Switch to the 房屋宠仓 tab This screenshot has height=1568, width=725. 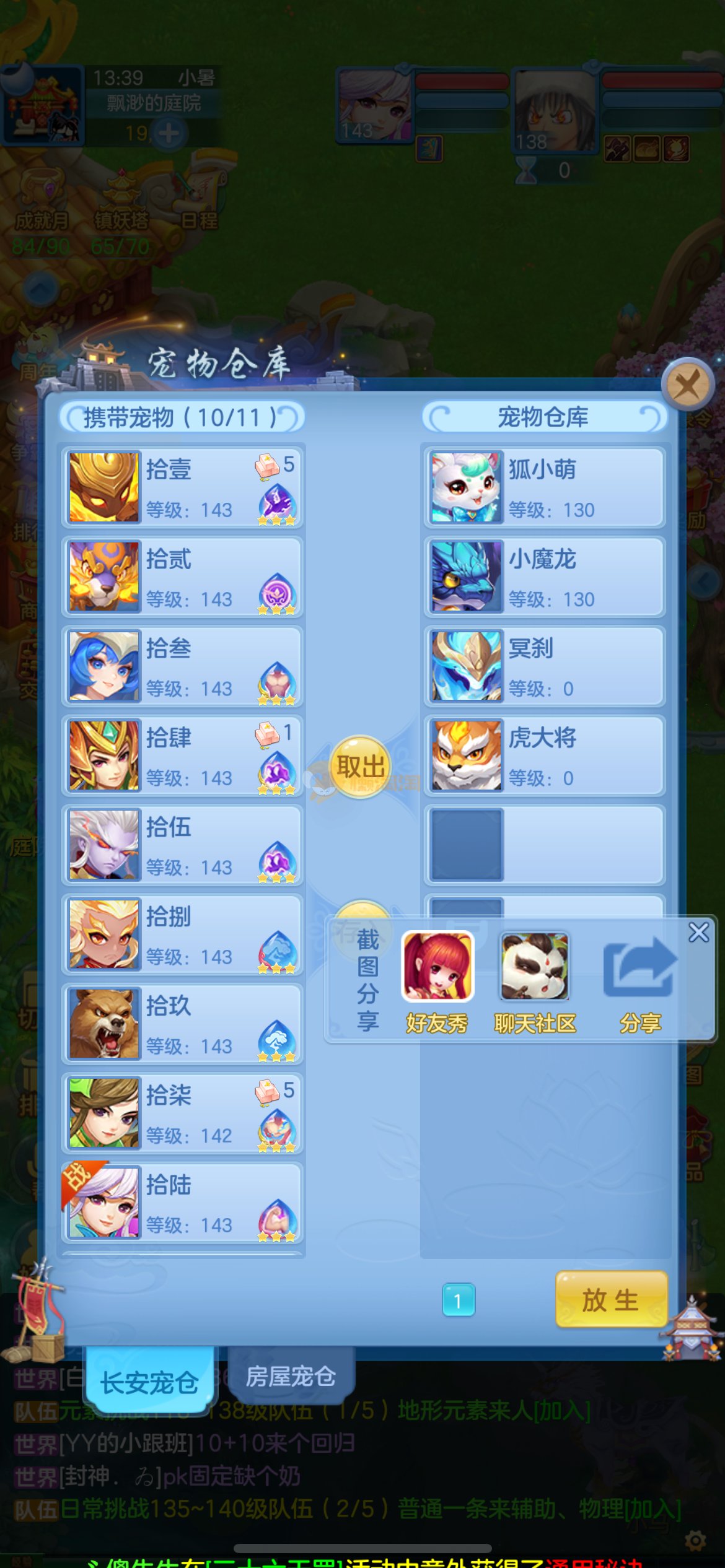(x=291, y=1376)
